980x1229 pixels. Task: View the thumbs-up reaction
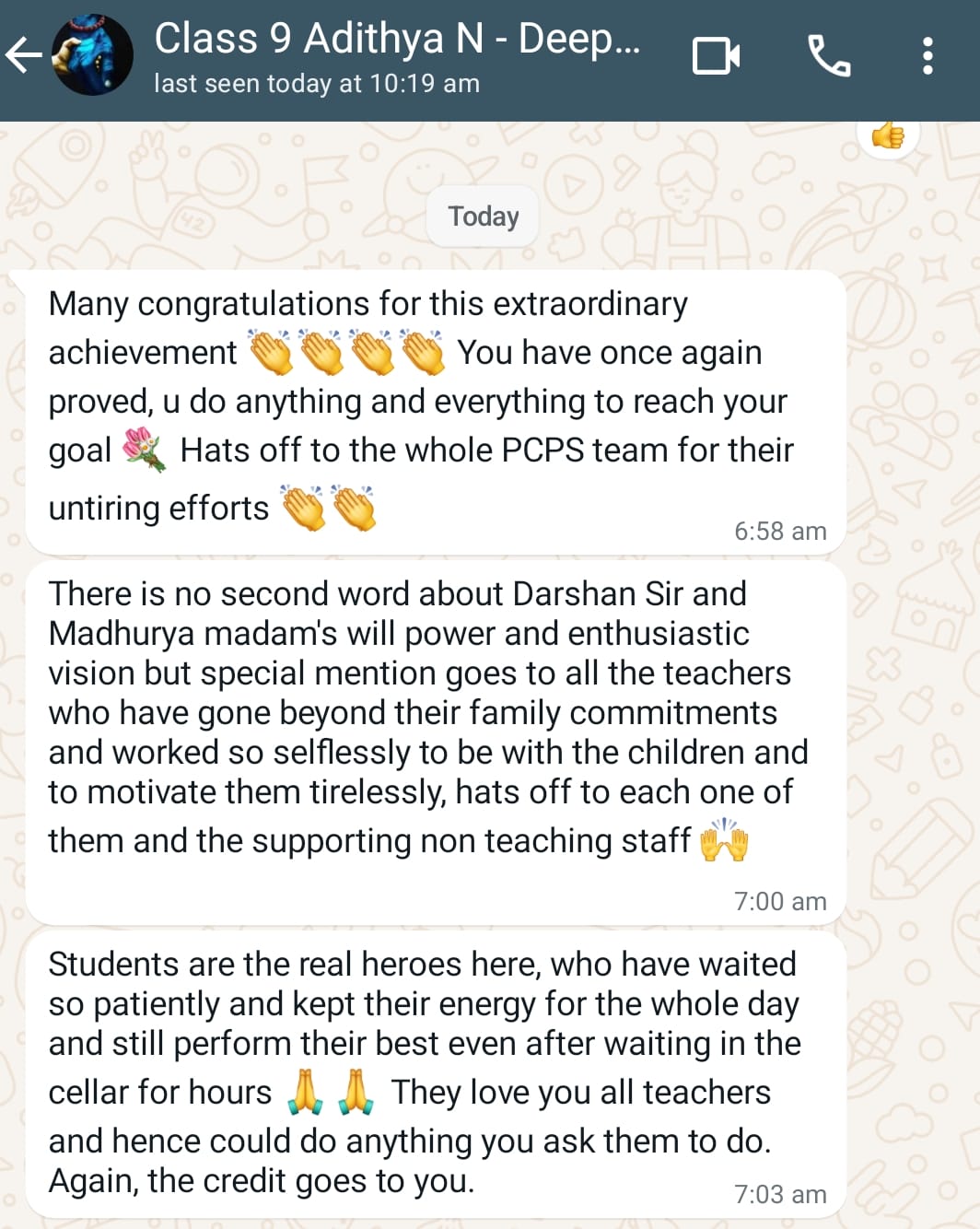tap(889, 135)
